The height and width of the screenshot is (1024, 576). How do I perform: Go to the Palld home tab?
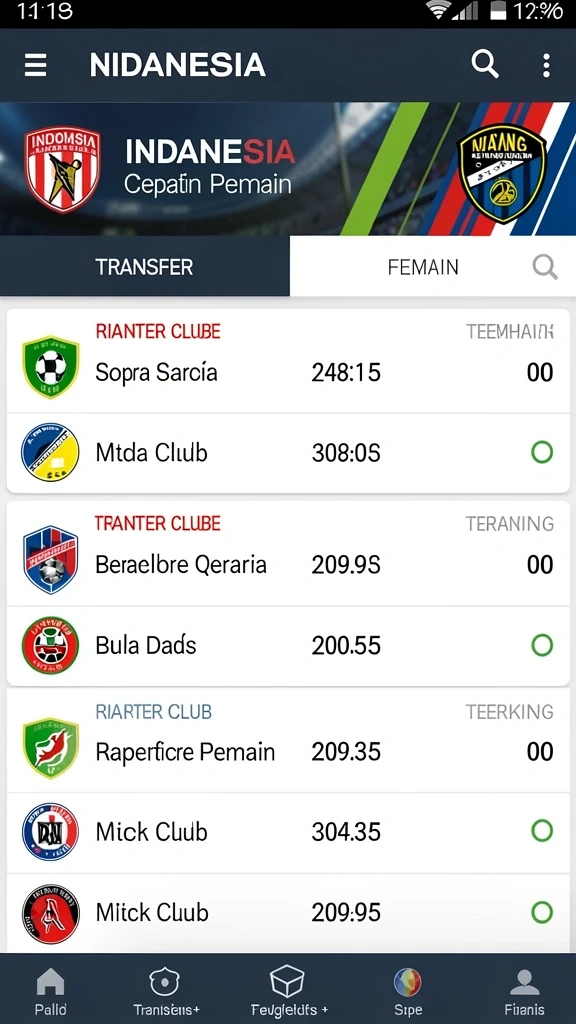click(x=50, y=991)
